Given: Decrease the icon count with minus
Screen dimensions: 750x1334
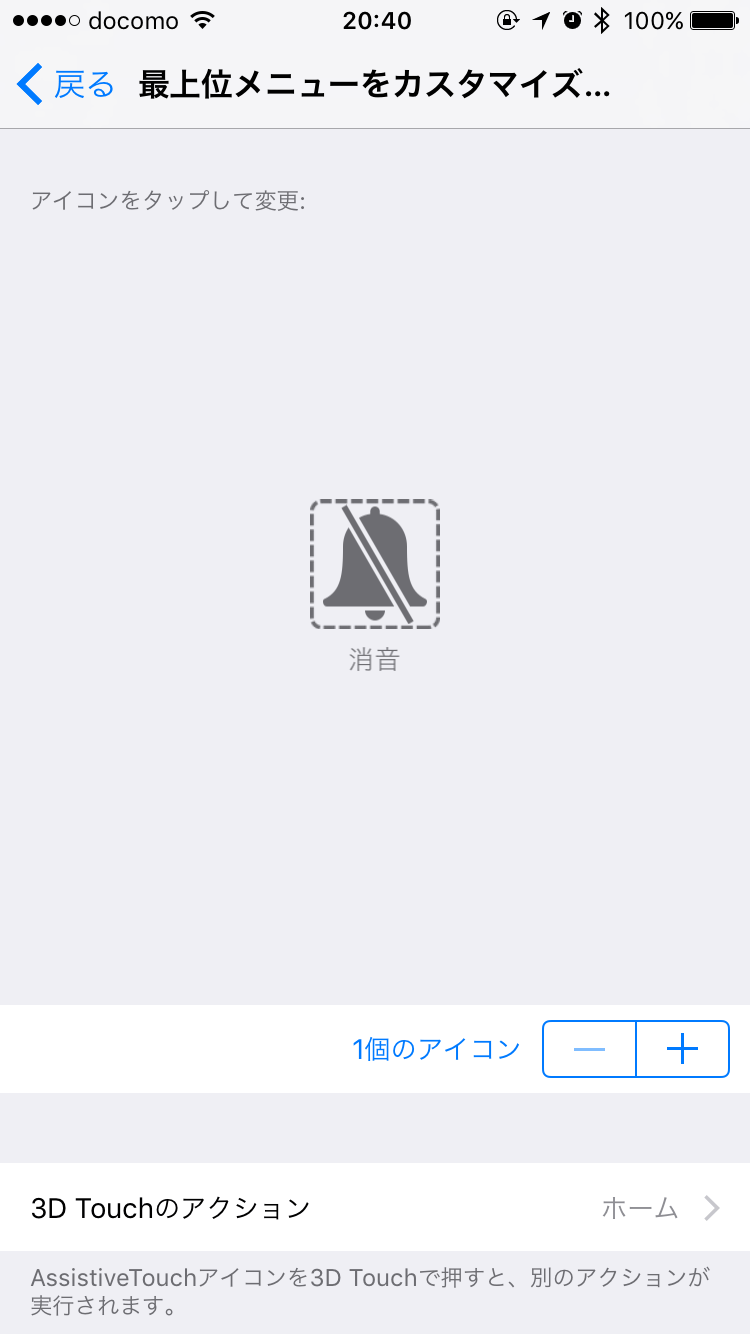Looking at the screenshot, I should click(x=589, y=1049).
